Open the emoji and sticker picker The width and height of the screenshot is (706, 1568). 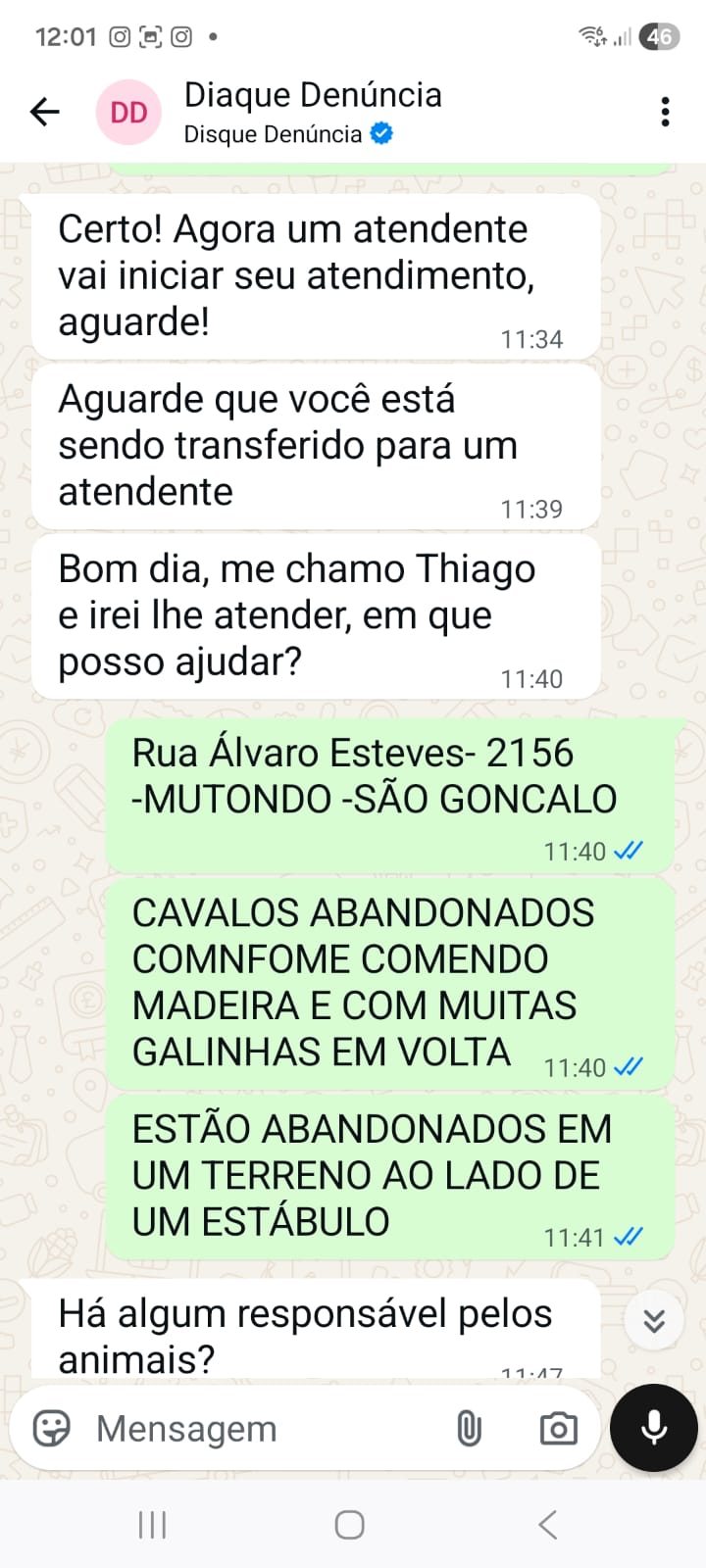52,1429
